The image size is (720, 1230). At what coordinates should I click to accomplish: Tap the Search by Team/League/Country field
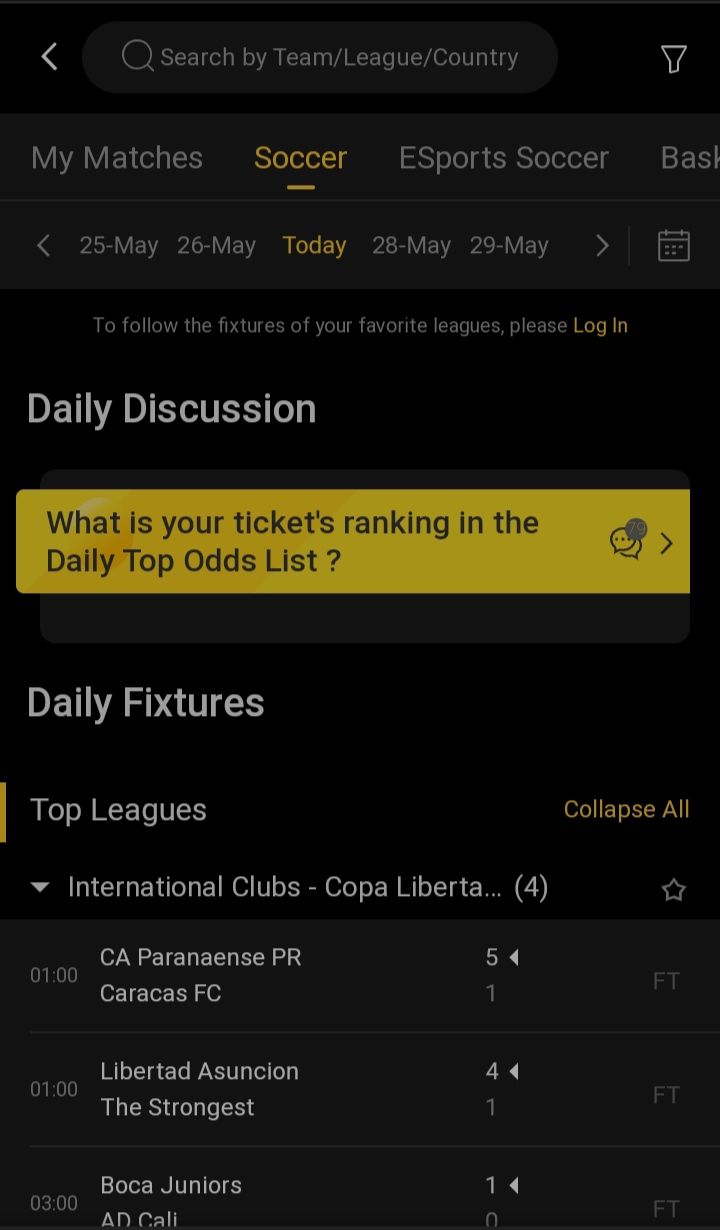(320, 58)
